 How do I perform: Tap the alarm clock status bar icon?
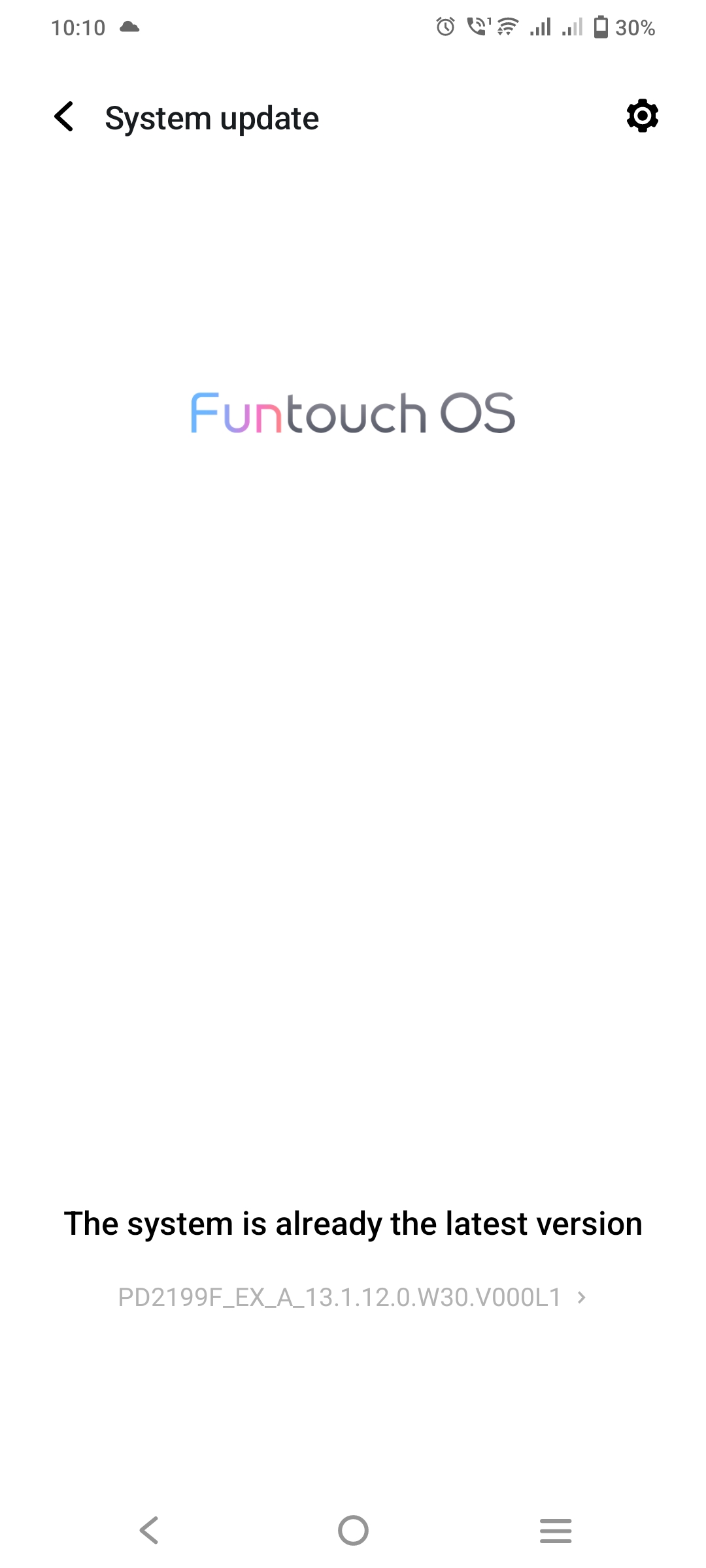tap(445, 26)
